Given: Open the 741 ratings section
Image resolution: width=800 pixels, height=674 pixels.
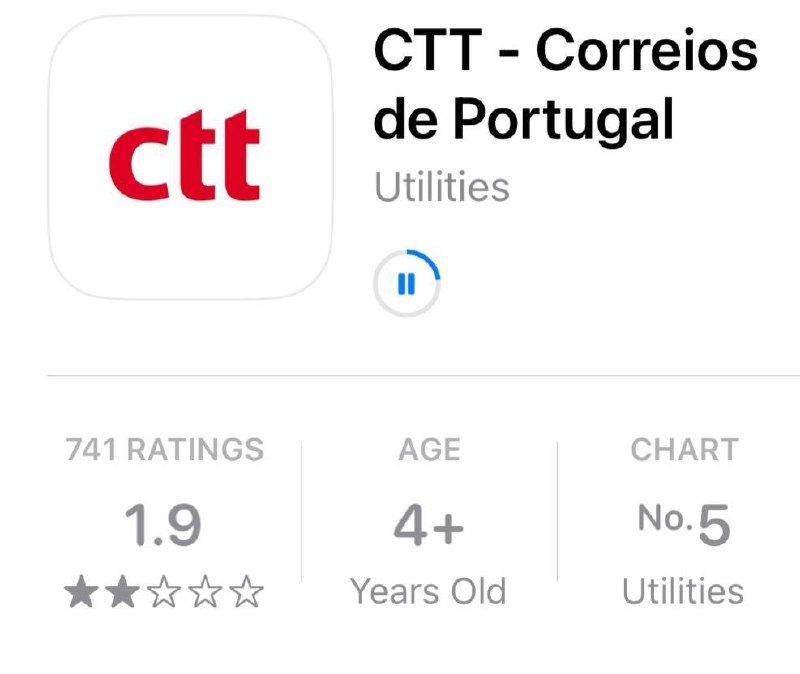Looking at the screenshot, I should pyautogui.click(x=164, y=524).
